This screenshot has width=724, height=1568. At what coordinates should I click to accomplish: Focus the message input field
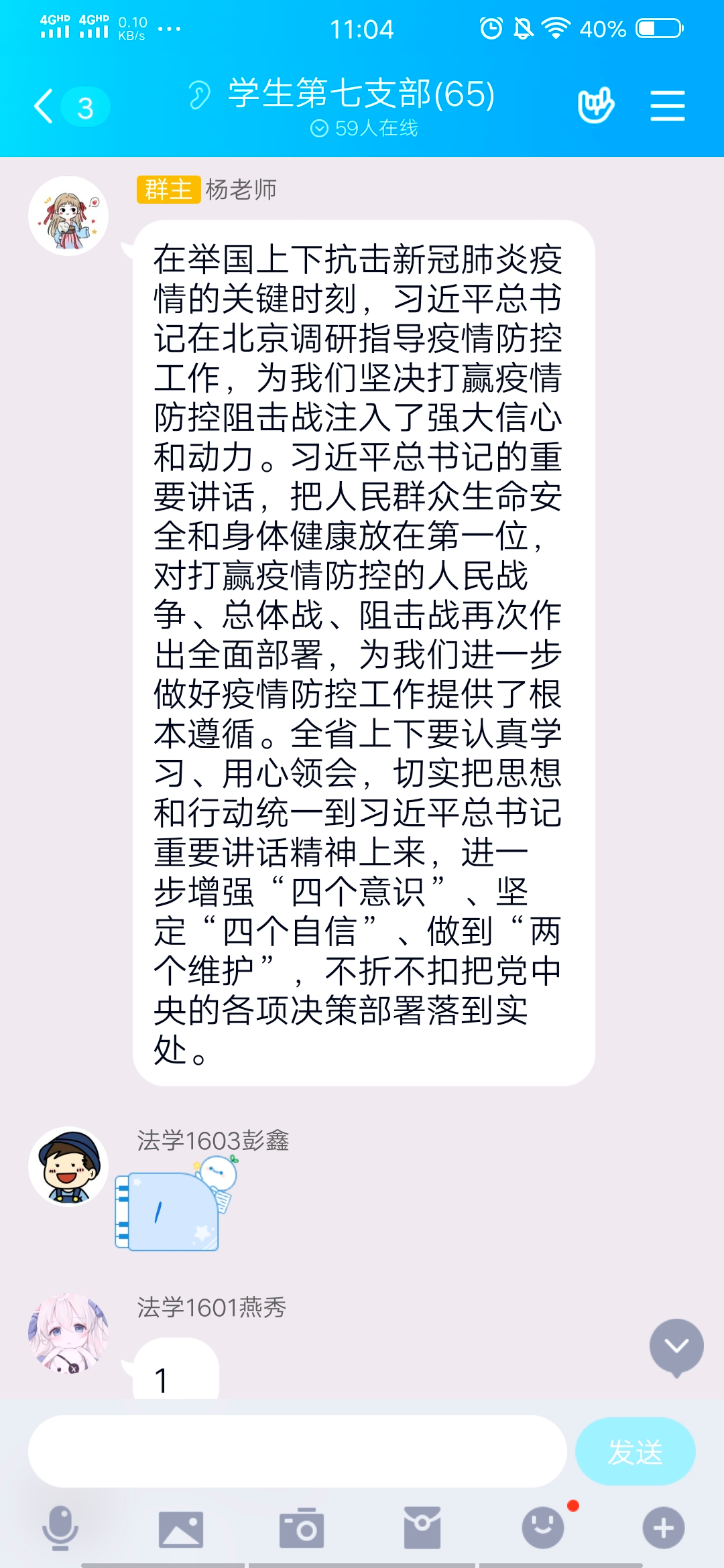[x=297, y=1451]
